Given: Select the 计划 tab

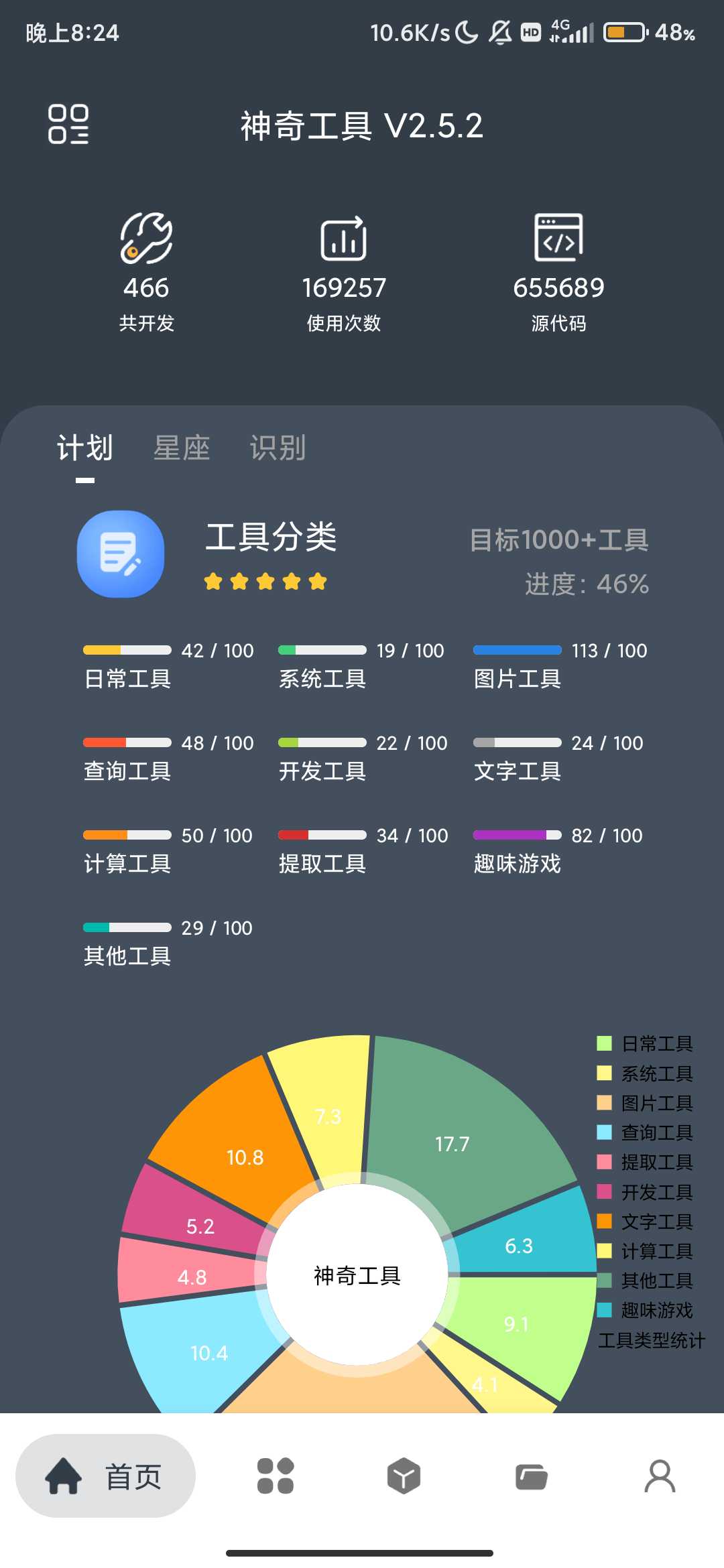Looking at the screenshot, I should point(85,448).
